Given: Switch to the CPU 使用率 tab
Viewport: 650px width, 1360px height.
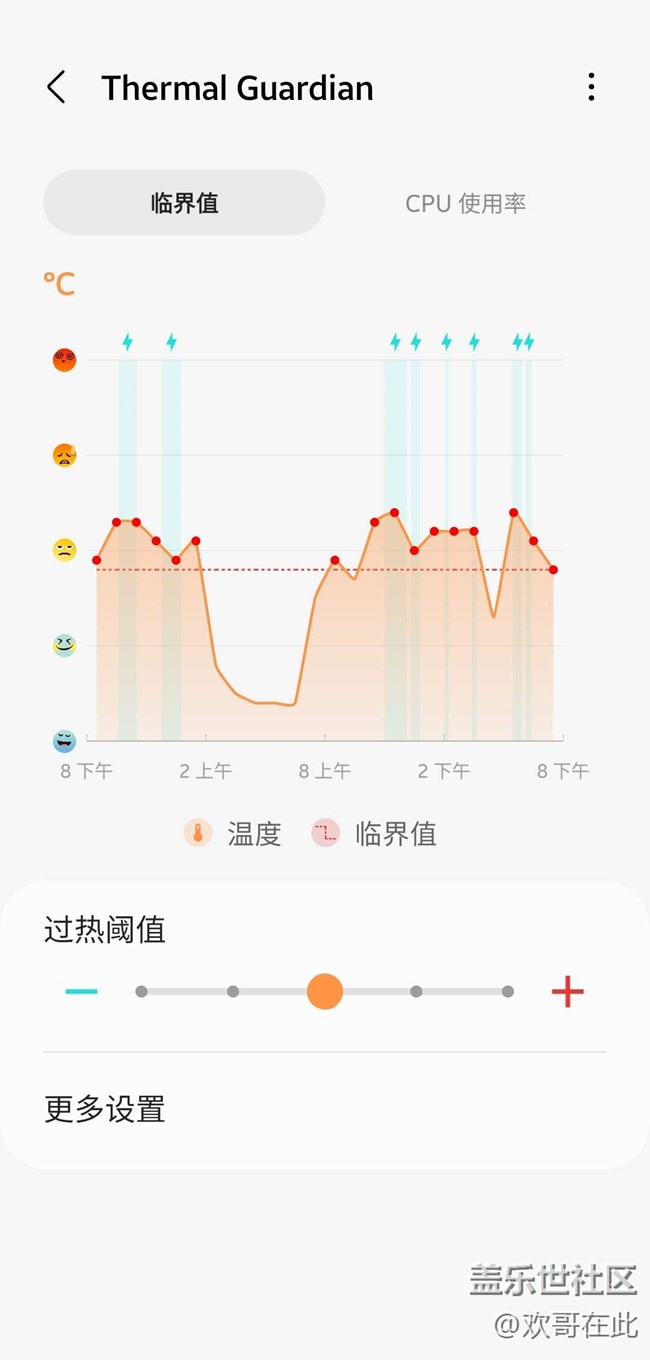Looking at the screenshot, I should [465, 203].
